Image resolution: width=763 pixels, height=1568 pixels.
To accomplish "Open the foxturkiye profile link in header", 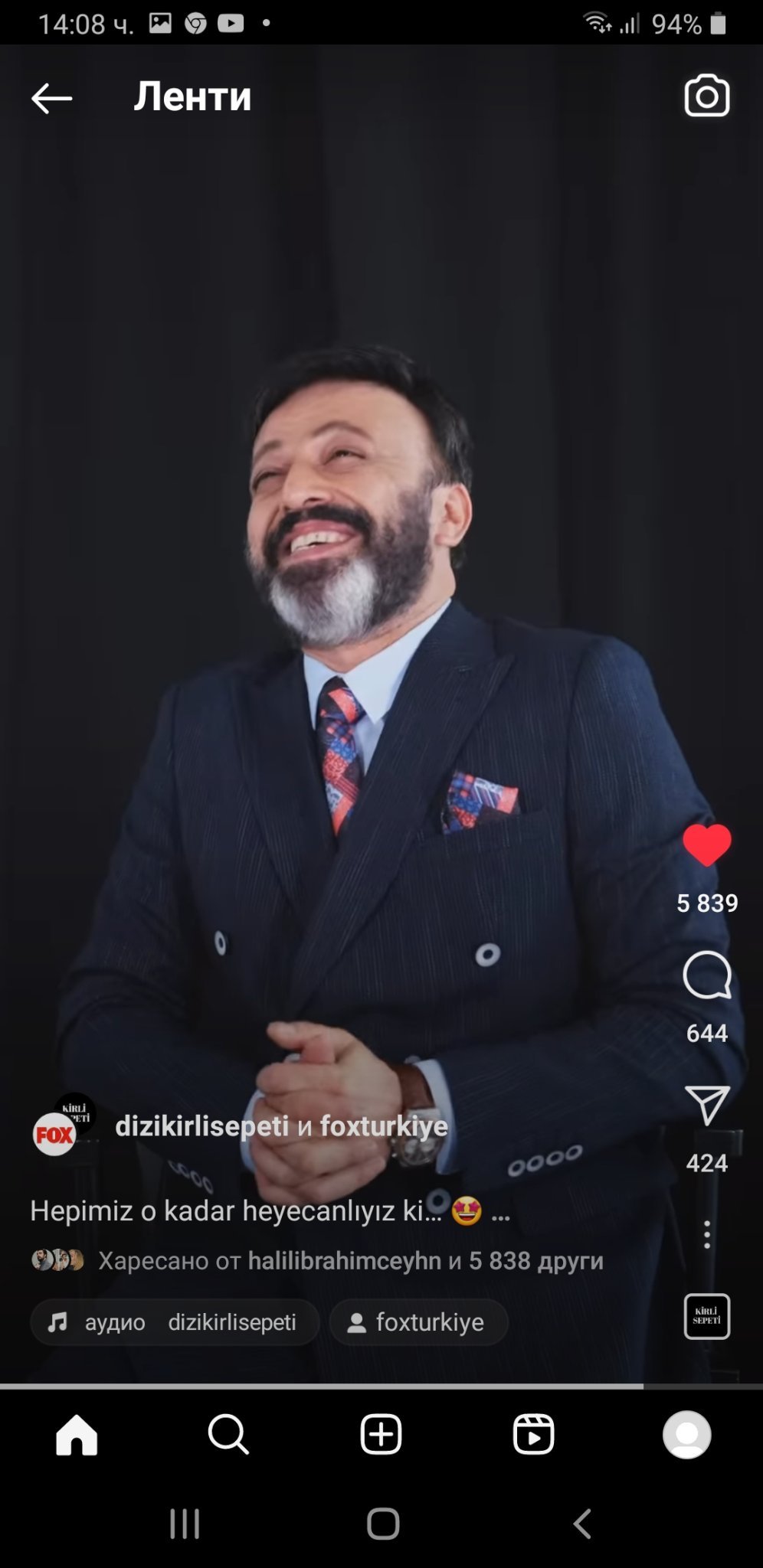I will [x=383, y=1125].
